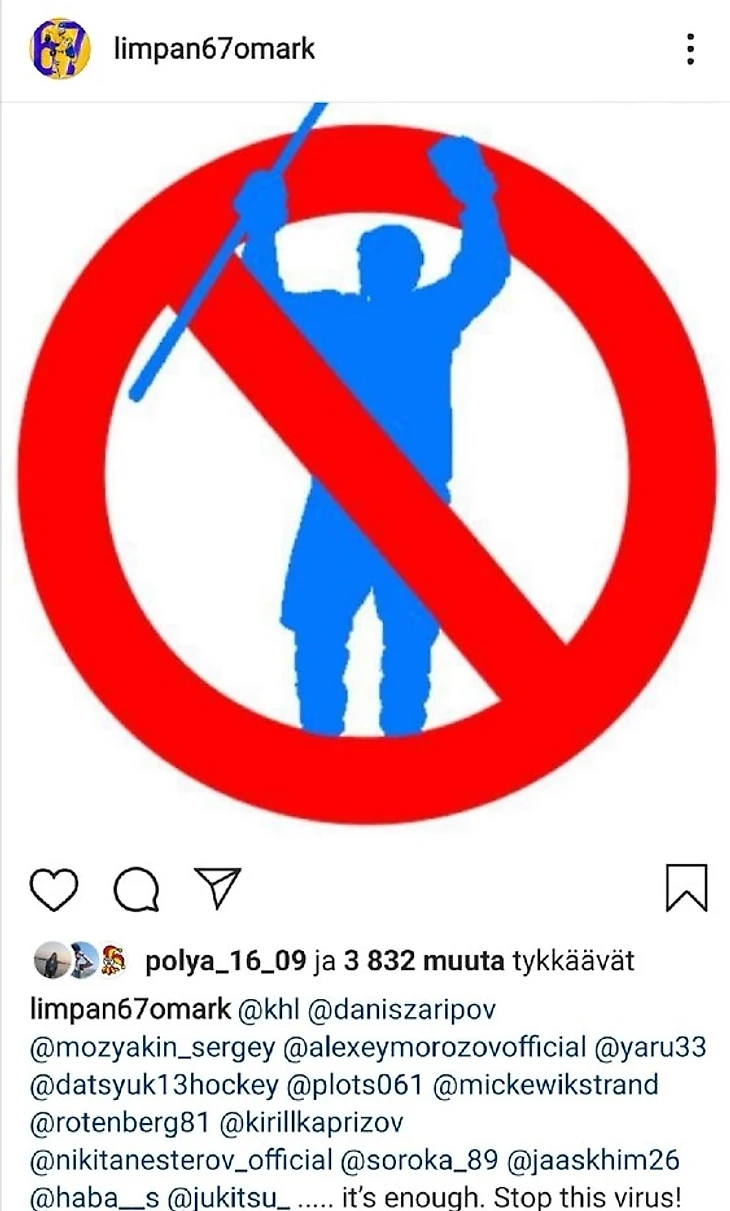Image resolution: width=730 pixels, height=1211 pixels.
Task: Open the @daniszaripov mention
Action: coord(404,1009)
